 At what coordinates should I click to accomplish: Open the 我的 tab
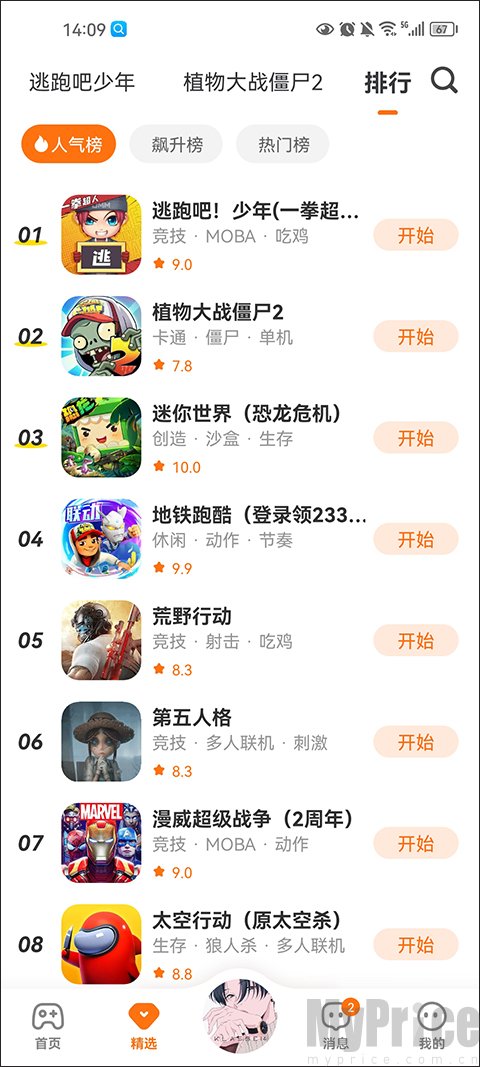(432, 1025)
